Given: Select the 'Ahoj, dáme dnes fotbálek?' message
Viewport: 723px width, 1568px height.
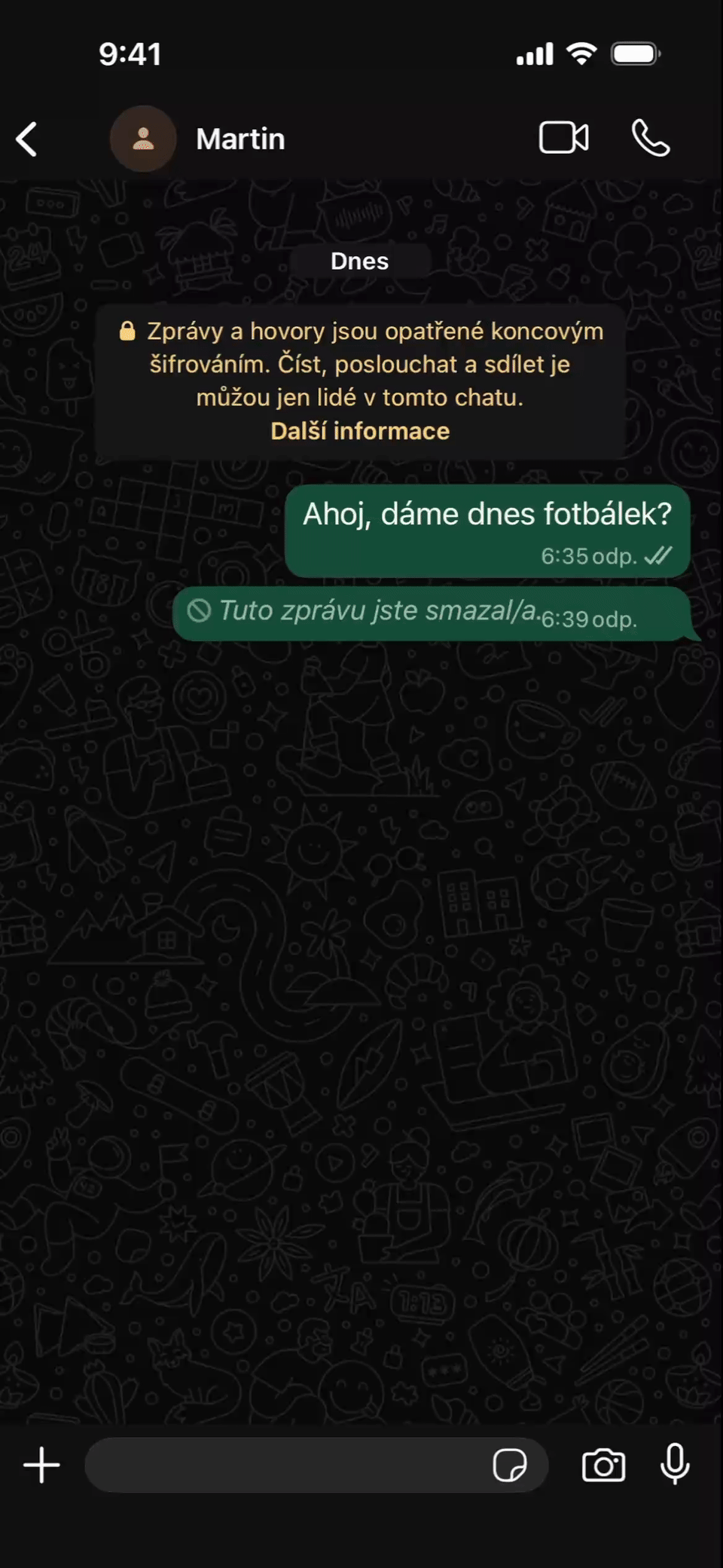Looking at the screenshot, I should [487, 513].
